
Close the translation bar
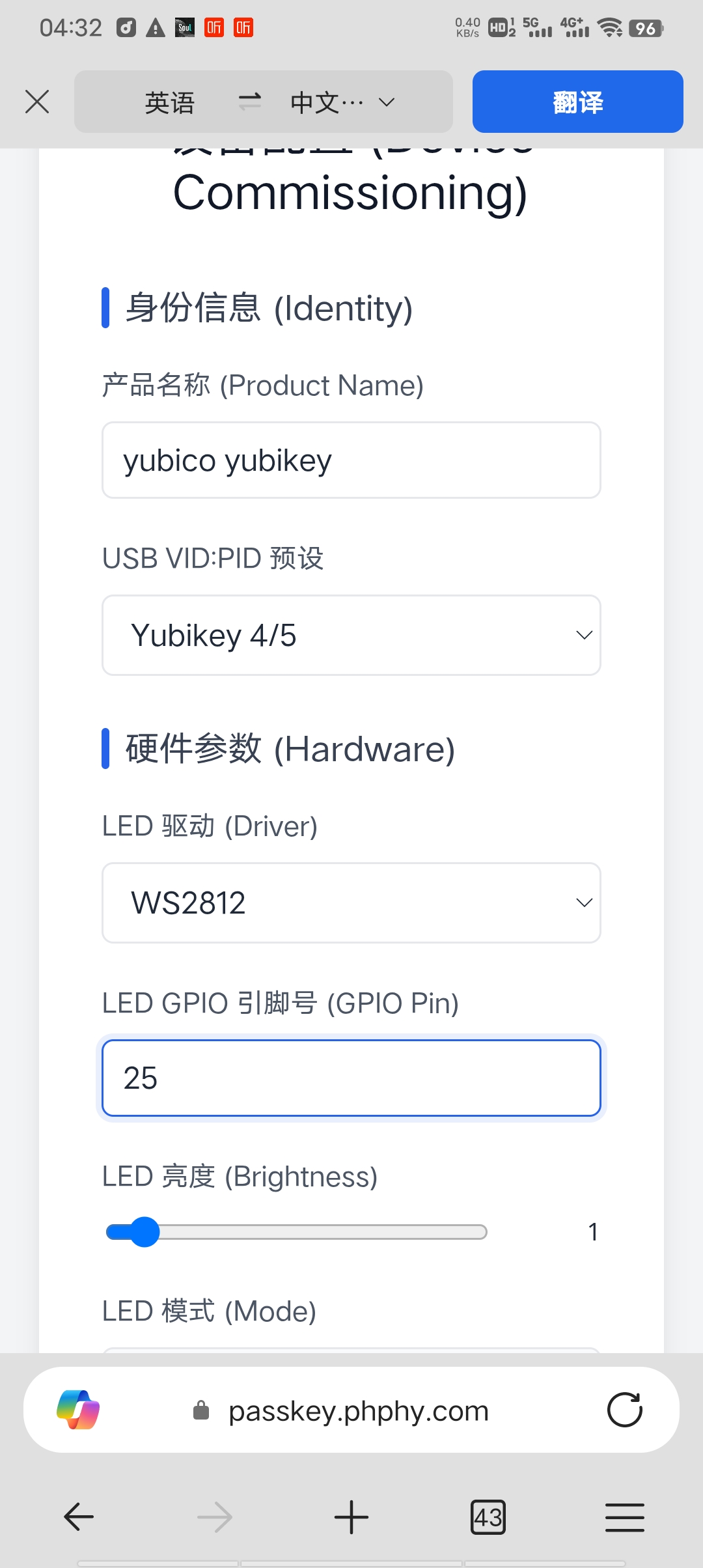[37, 102]
